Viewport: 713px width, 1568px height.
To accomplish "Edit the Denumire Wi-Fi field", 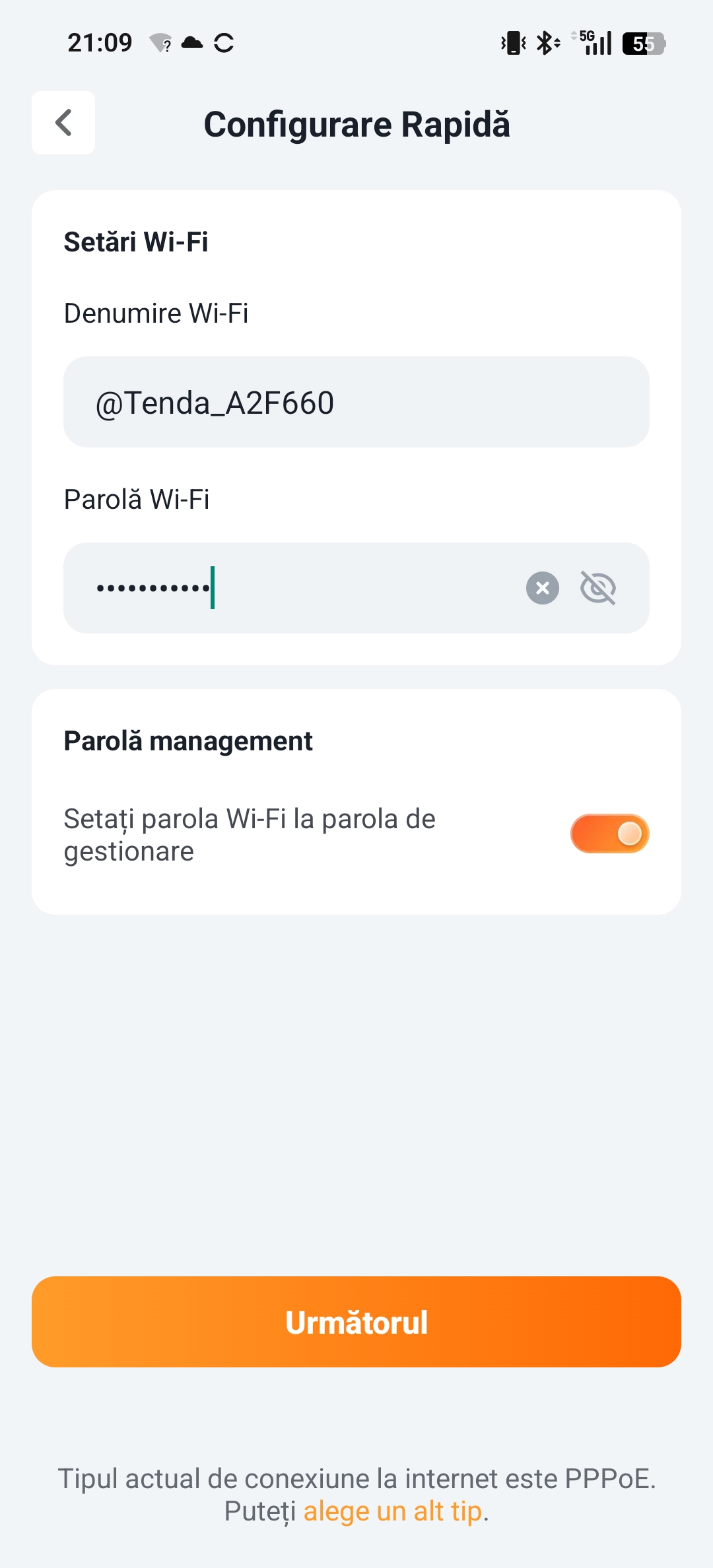I will click(x=356, y=403).
